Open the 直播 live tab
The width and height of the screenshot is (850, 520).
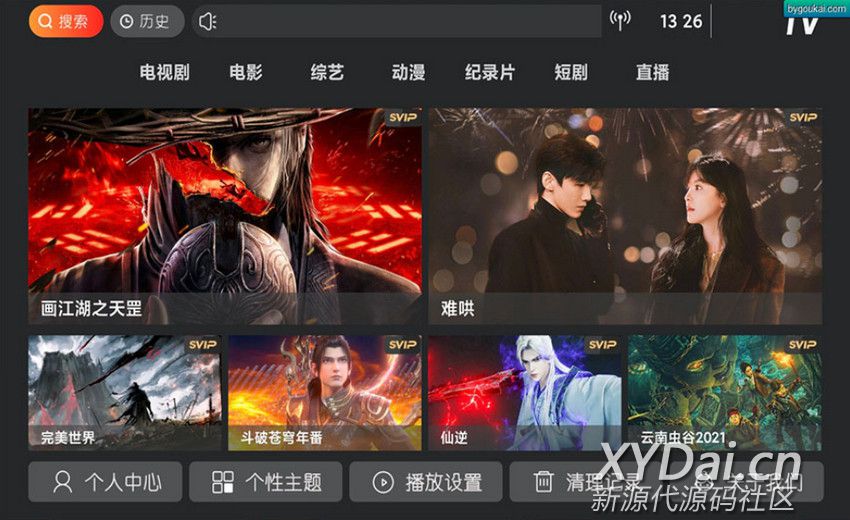click(652, 72)
